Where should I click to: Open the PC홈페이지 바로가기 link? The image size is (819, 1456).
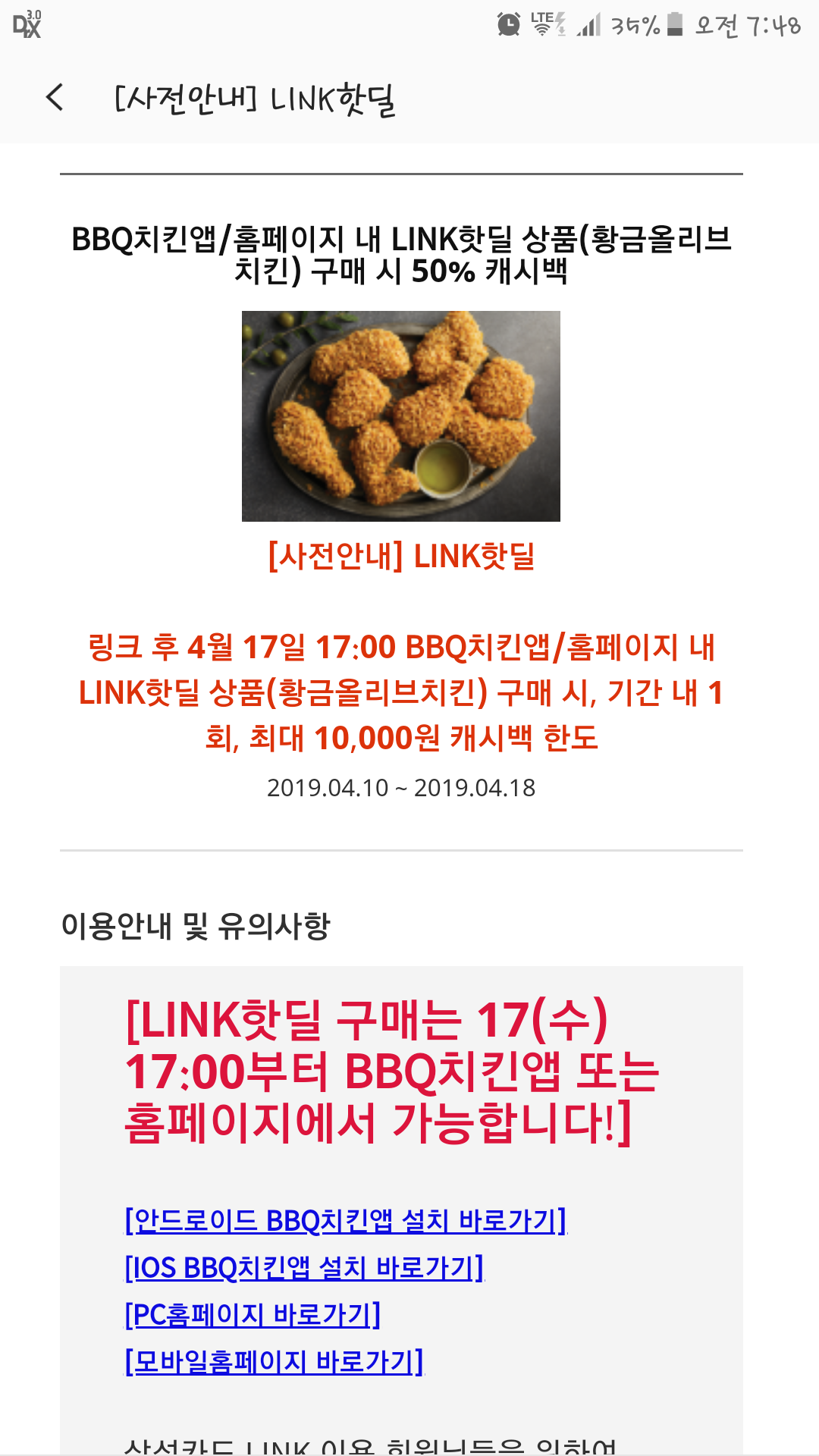[x=253, y=1315]
